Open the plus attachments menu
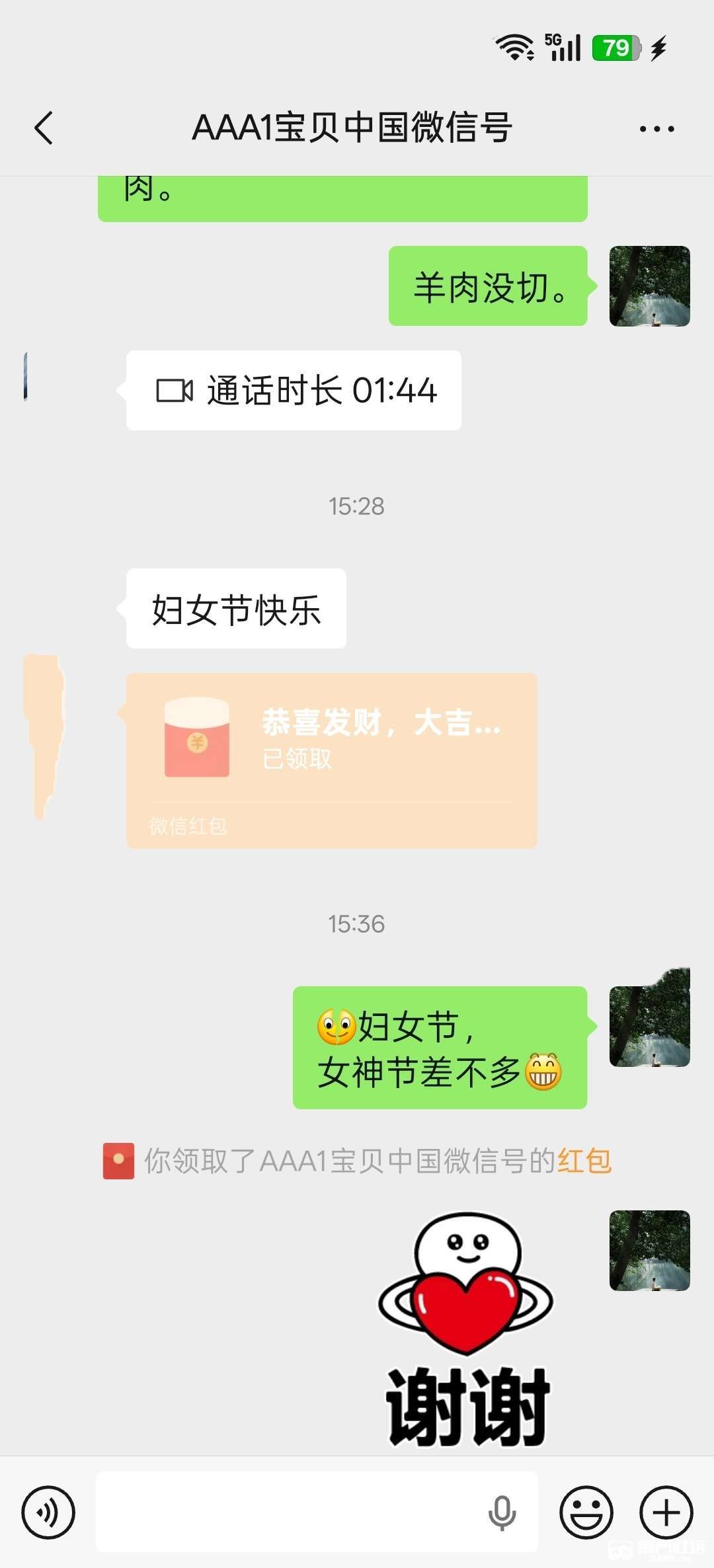714x1568 pixels. coord(666,1512)
